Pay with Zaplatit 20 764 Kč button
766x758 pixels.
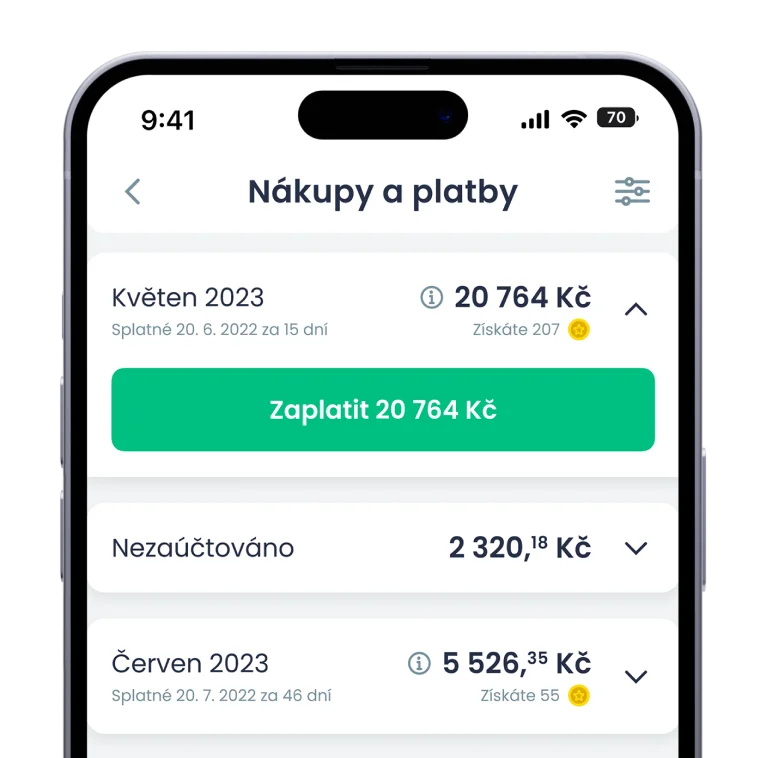click(x=383, y=410)
